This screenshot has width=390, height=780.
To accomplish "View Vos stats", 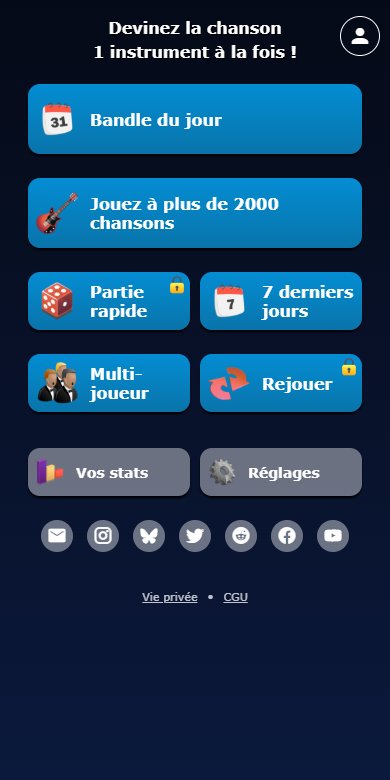I will pyautogui.click(x=109, y=472).
